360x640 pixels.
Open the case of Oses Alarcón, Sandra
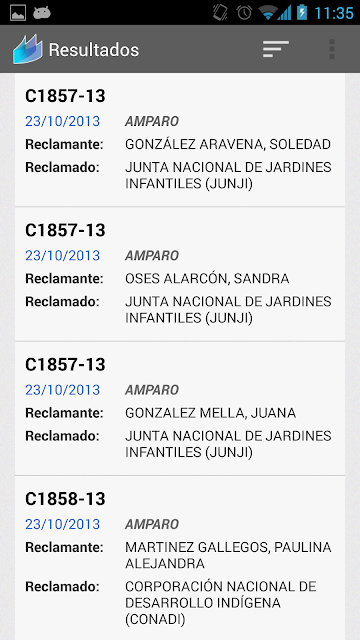tap(180, 274)
